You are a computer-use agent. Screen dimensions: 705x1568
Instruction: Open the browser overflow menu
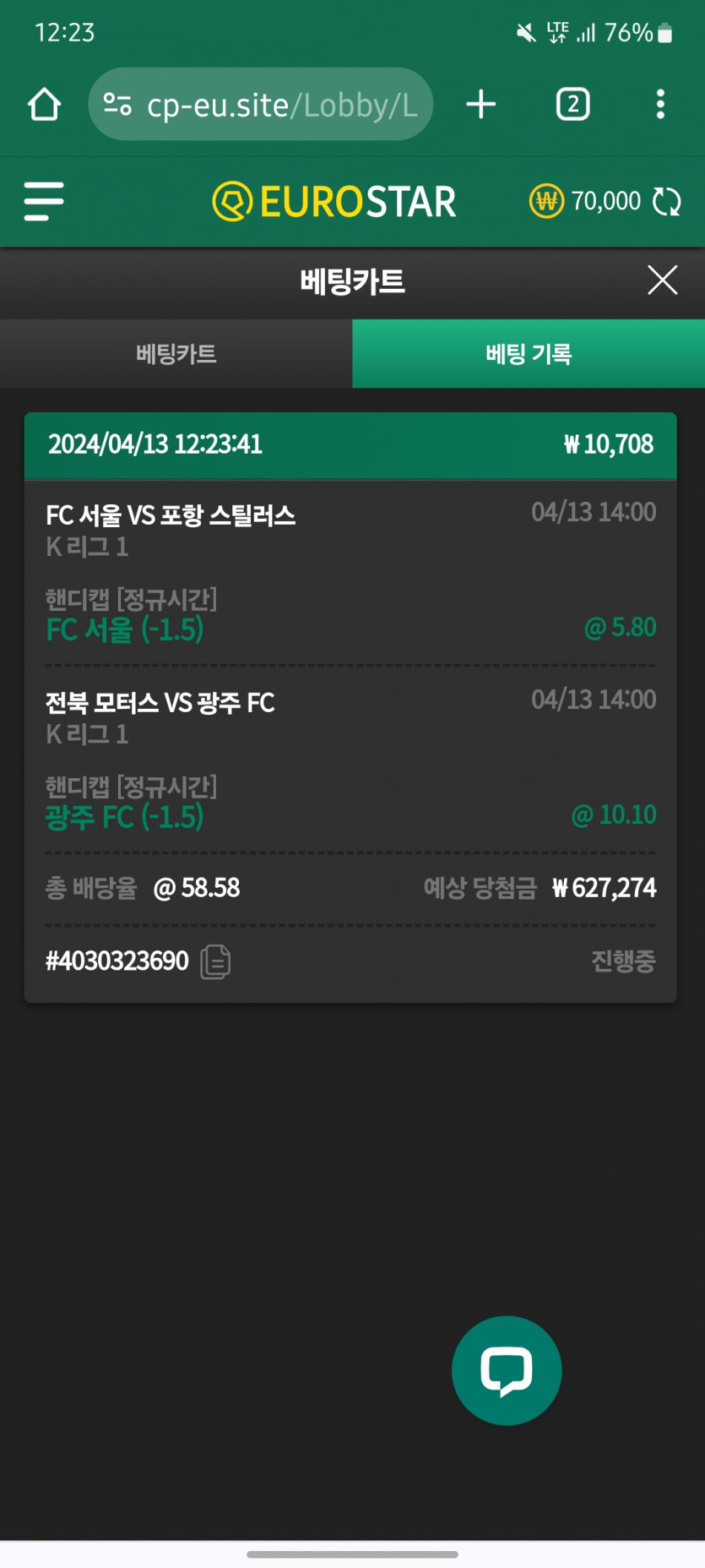(x=660, y=105)
